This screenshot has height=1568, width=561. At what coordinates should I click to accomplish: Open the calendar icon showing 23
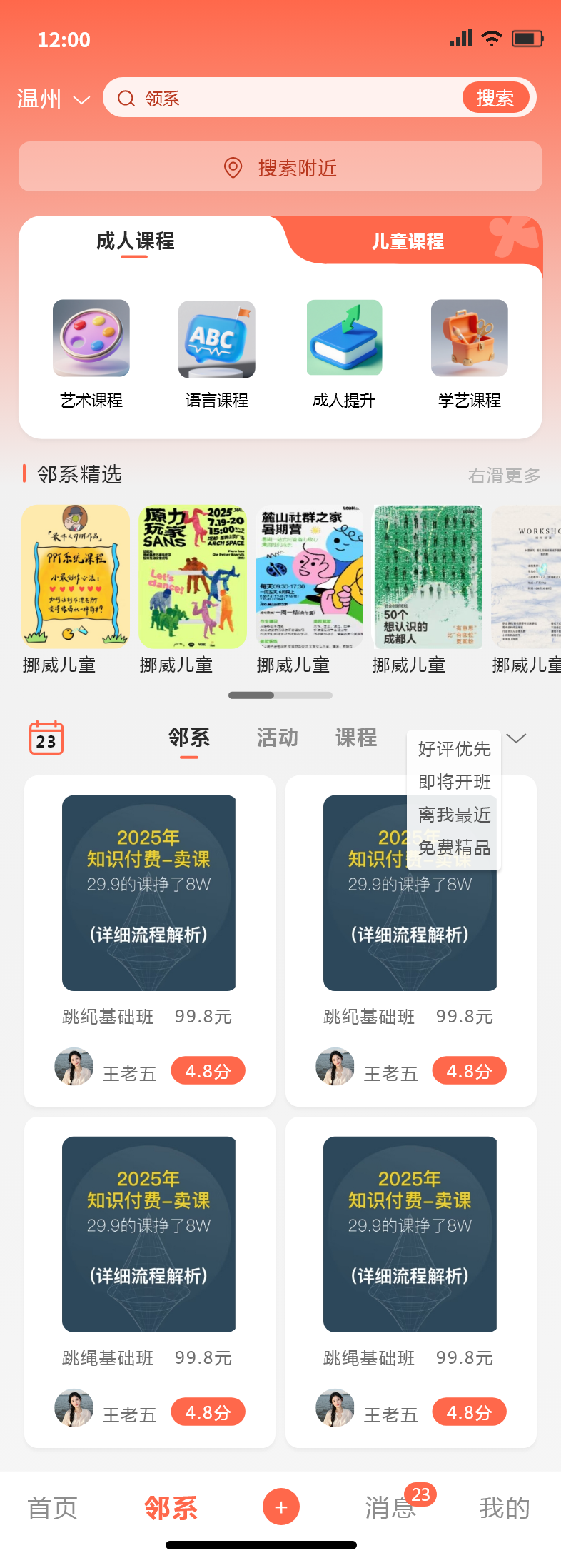click(46, 738)
